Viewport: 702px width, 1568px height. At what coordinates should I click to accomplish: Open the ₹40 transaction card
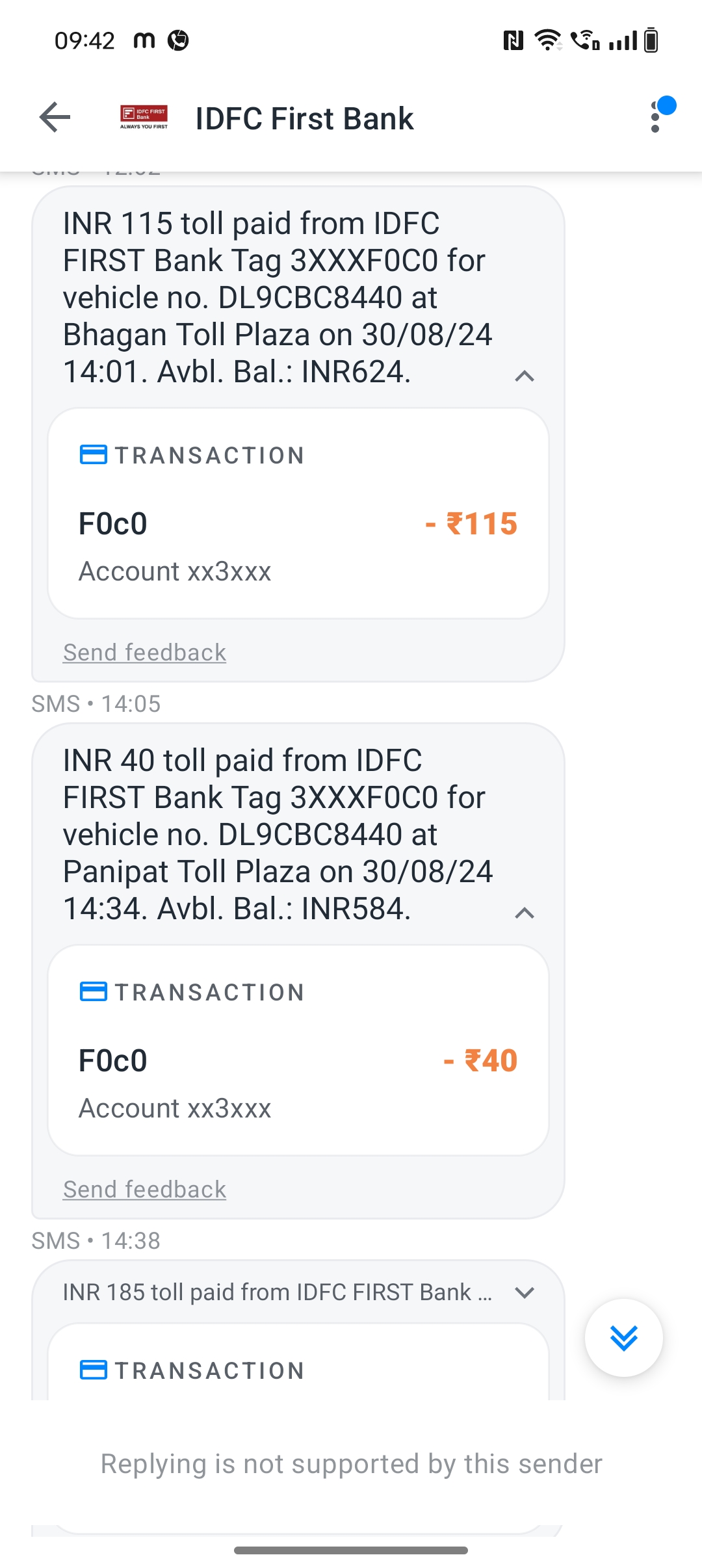pyautogui.click(x=298, y=1051)
